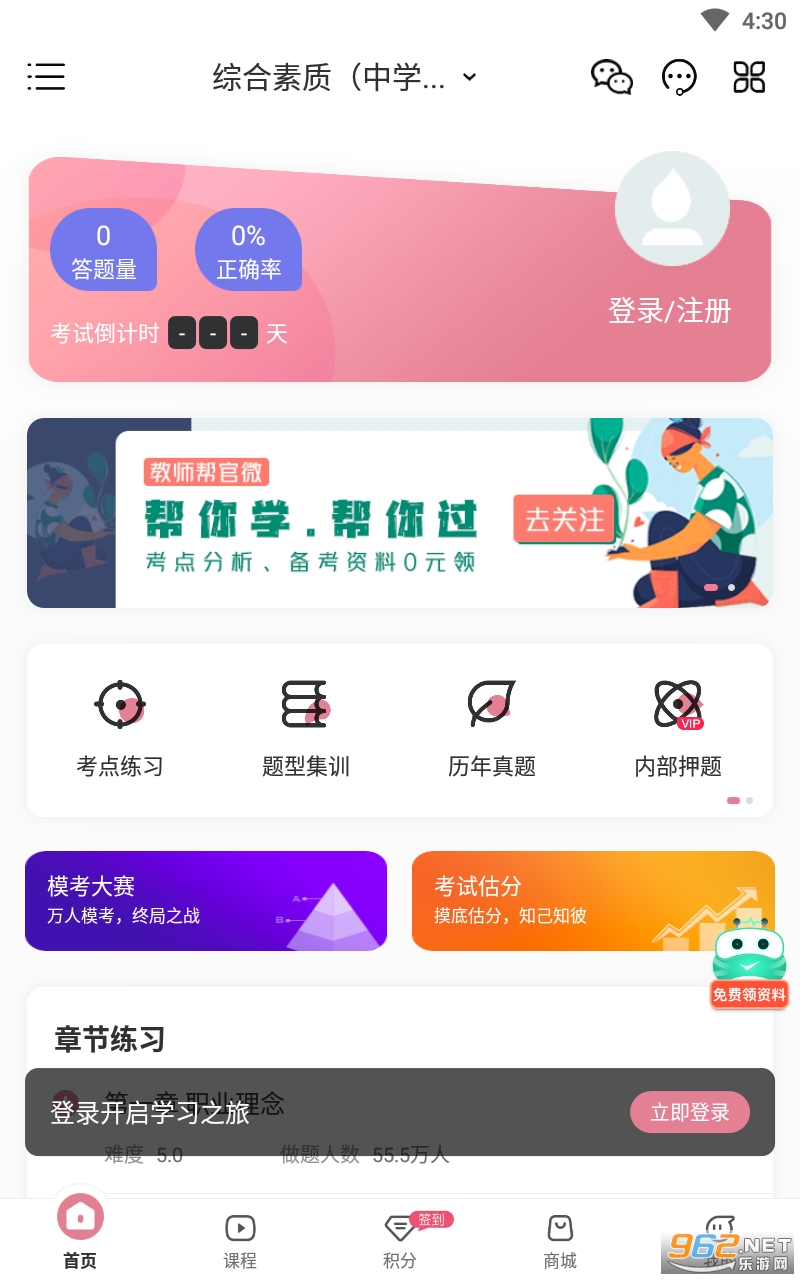This screenshot has height=1280, width=800.
Task: Switch to the 课程 tab
Action: click(240, 1240)
